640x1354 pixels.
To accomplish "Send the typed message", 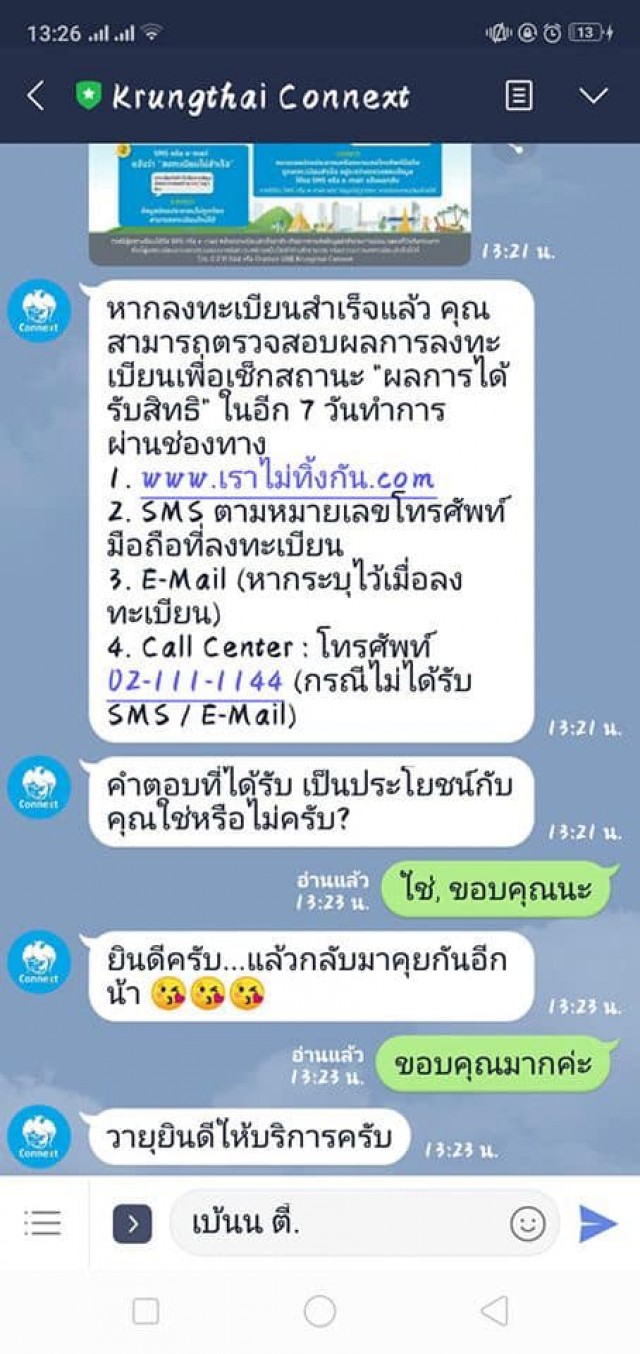I will click(597, 1222).
